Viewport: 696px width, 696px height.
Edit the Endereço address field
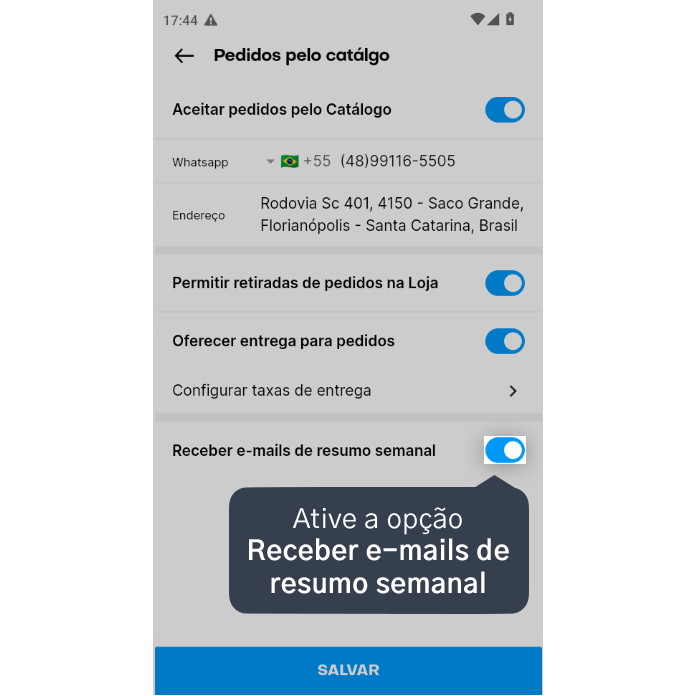[391, 215]
